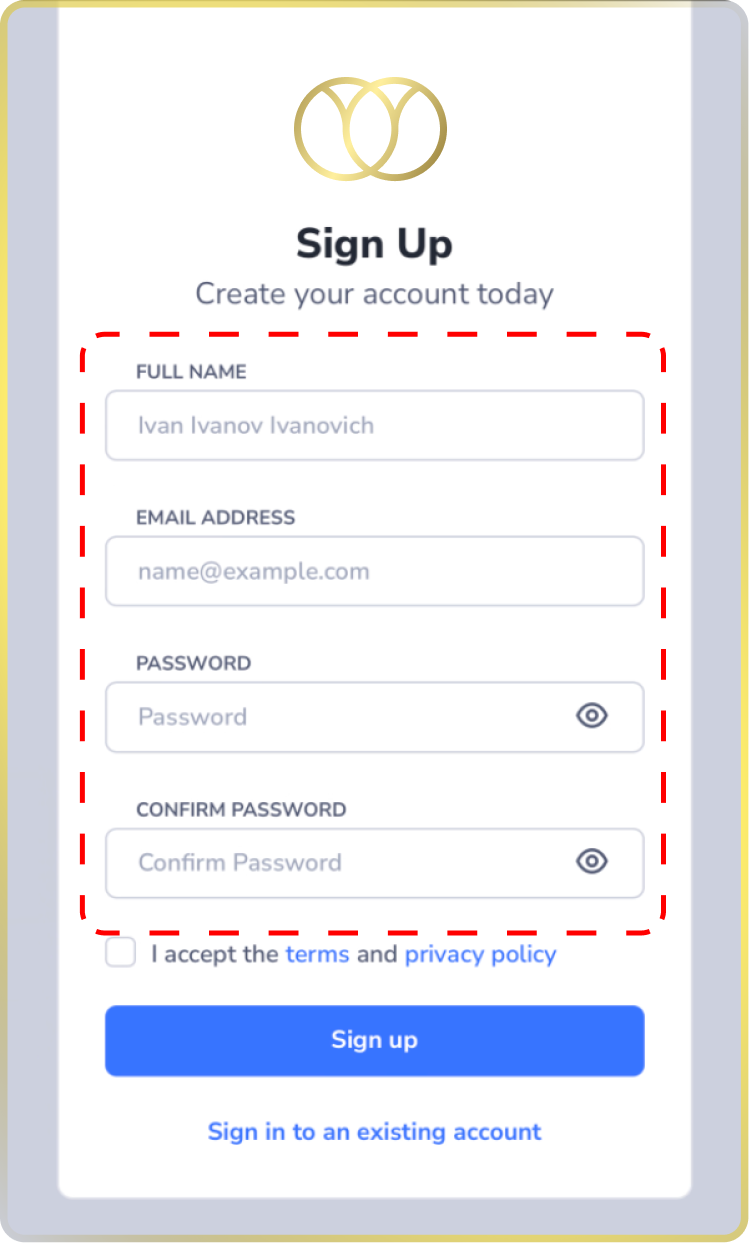Reveal text in Confirm Password via eye icon
Screen dimensions: 749x1243
pyautogui.click(x=592, y=862)
